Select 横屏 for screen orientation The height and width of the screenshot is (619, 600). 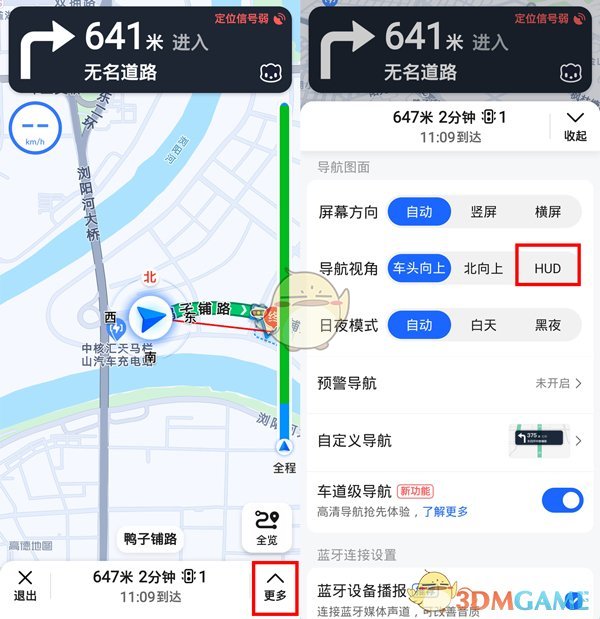coord(548,212)
